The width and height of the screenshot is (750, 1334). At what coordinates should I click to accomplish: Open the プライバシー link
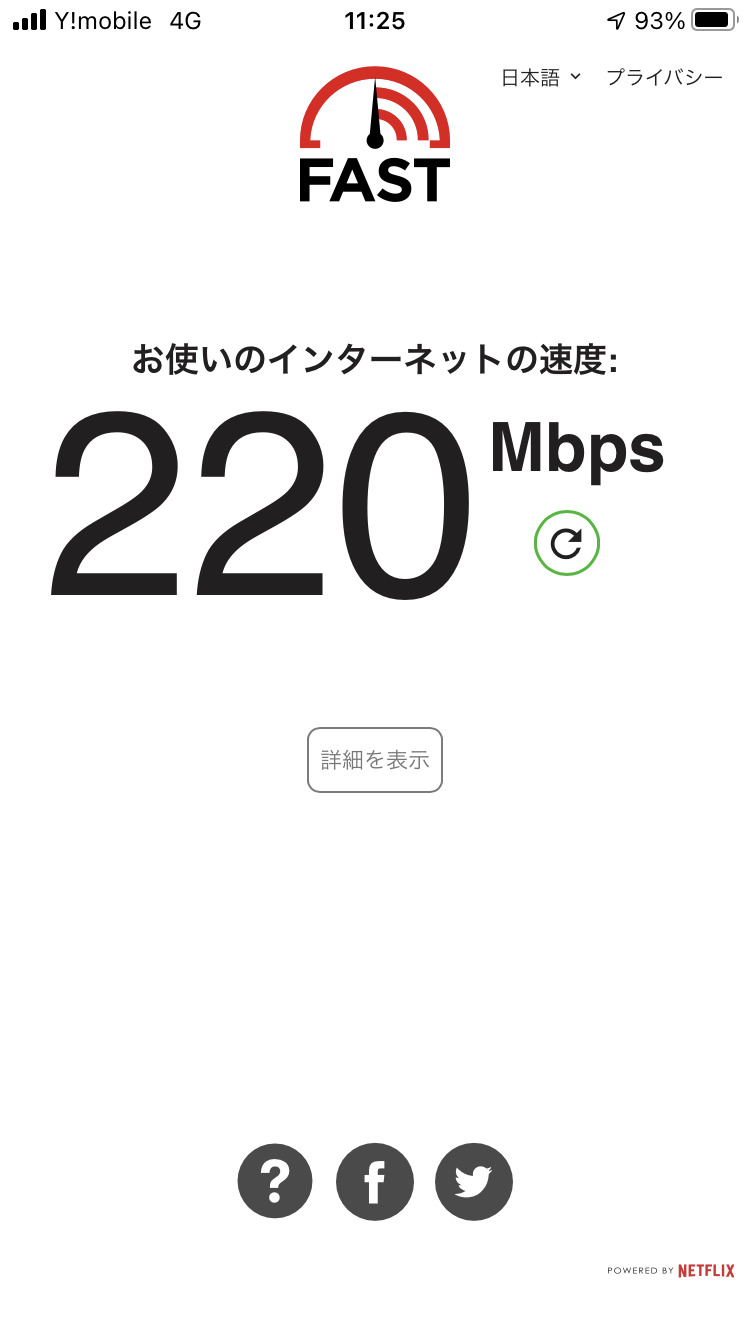pos(664,78)
